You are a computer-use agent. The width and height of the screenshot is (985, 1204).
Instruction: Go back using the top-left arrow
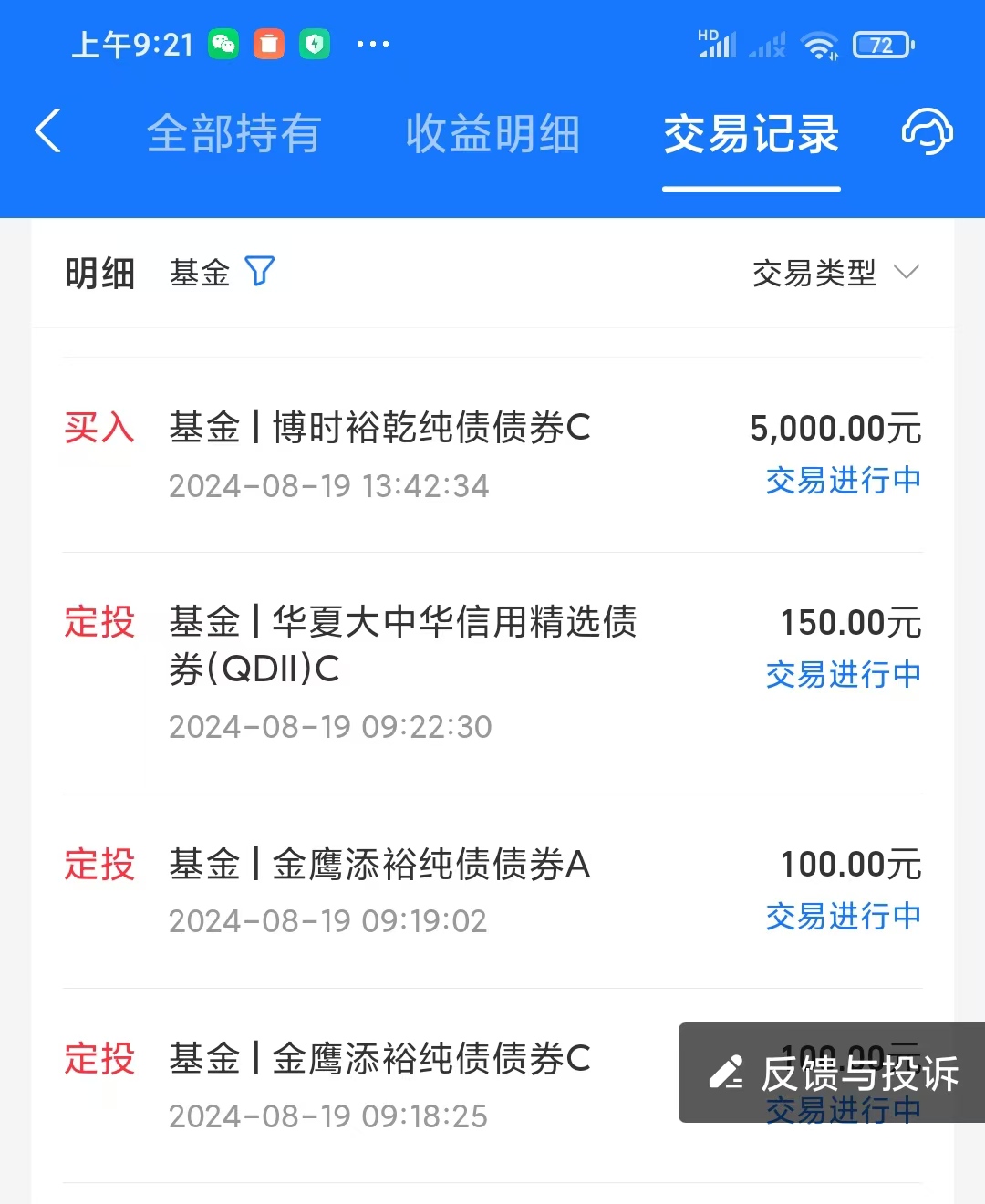tap(48, 131)
